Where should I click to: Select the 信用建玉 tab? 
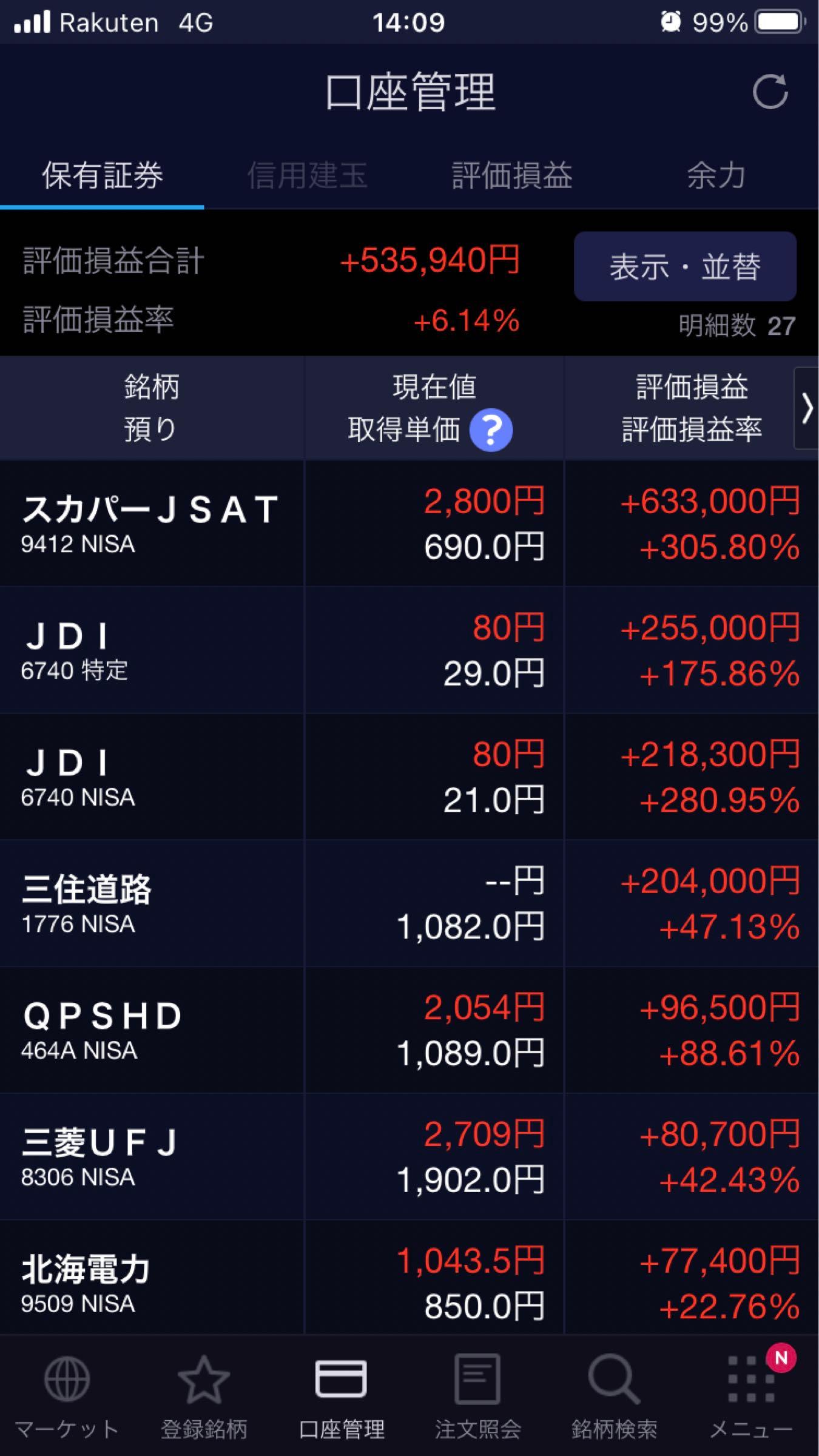pyautogui.click(x=308, y=176)
